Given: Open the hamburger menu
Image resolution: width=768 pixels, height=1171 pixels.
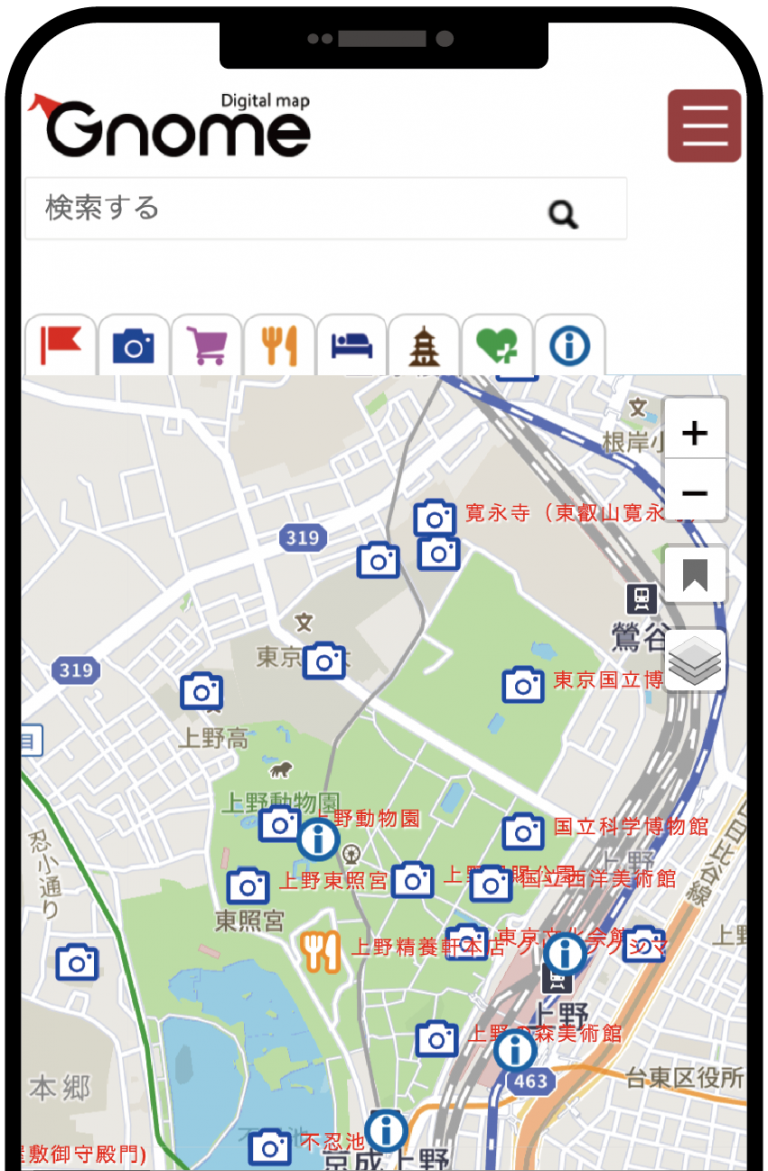Looking at the screenshot, I should tap(704, 125).
